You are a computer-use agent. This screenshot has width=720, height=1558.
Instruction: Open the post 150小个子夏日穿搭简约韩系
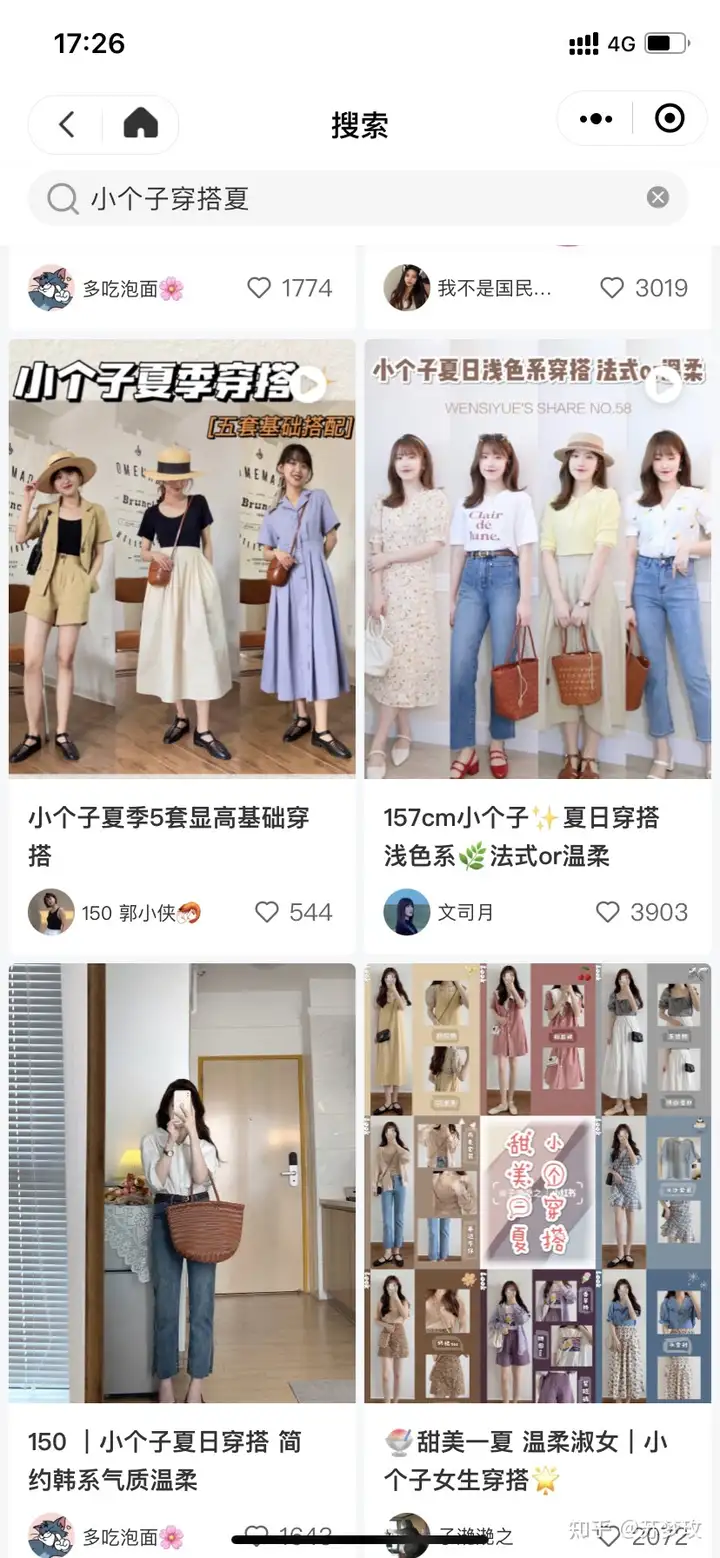click(182, 1182)
